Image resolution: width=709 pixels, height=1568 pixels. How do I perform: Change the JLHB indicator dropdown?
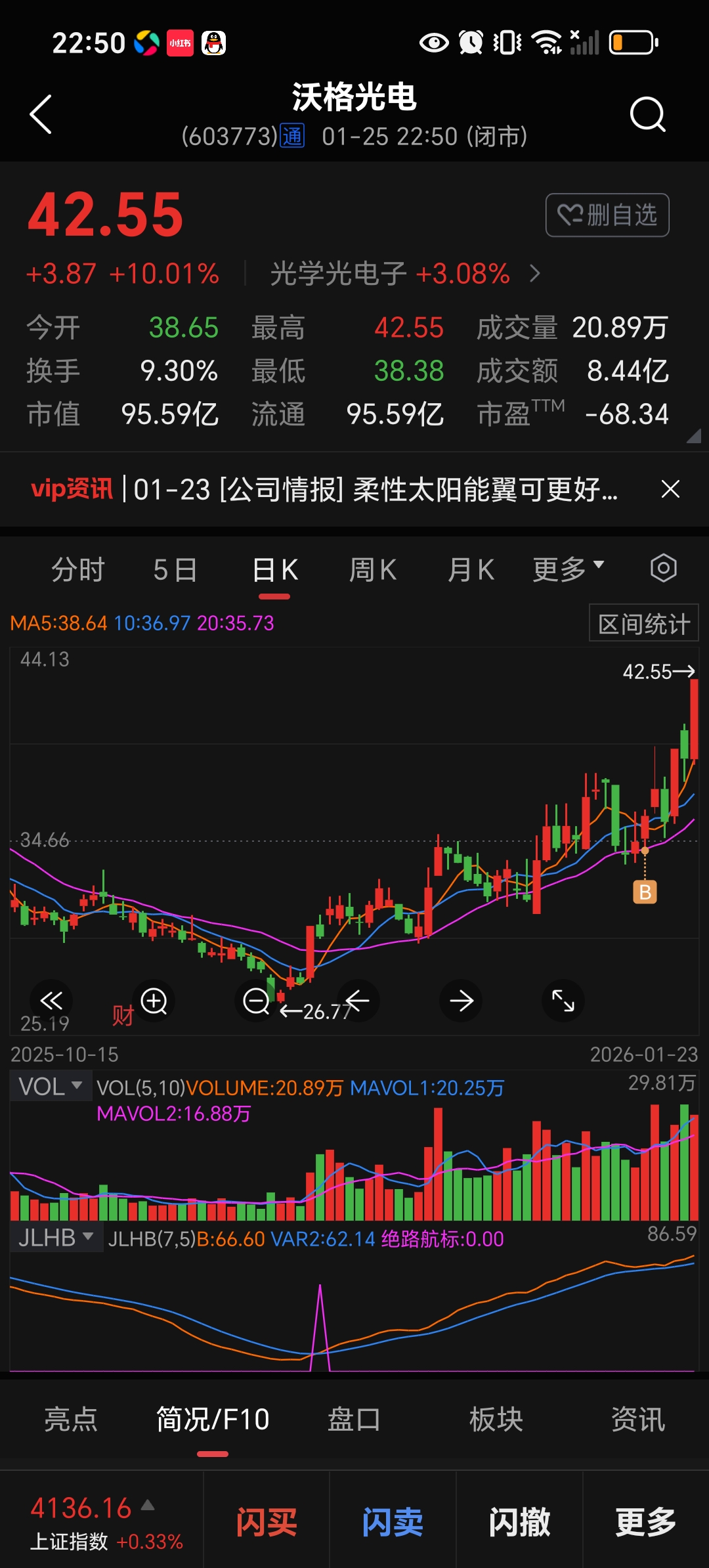coord(55,1238)
